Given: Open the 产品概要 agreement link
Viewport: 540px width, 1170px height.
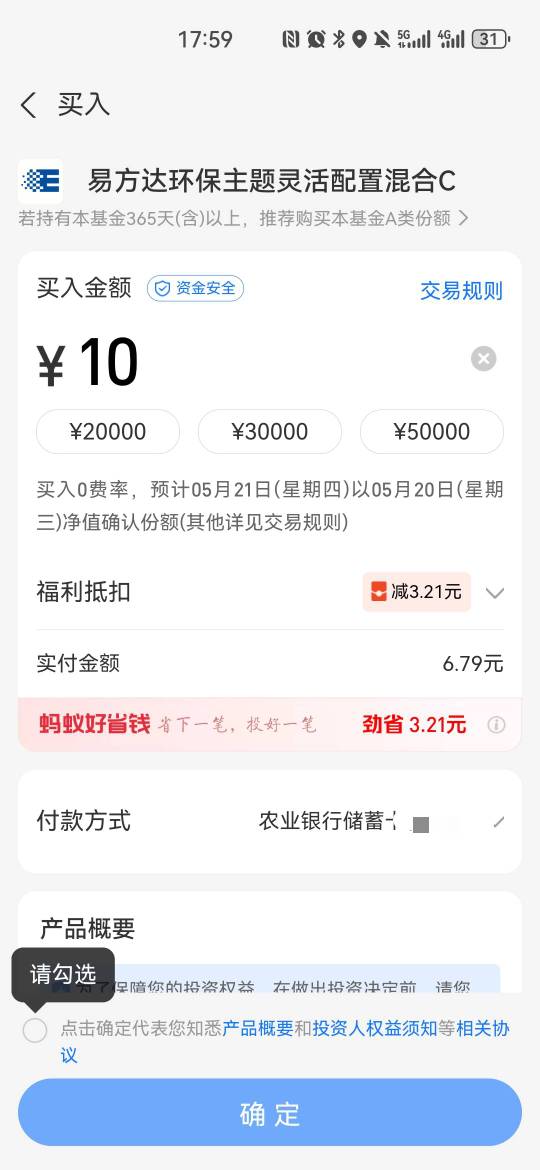Looking at the screenshot, I should [258, 1029].
